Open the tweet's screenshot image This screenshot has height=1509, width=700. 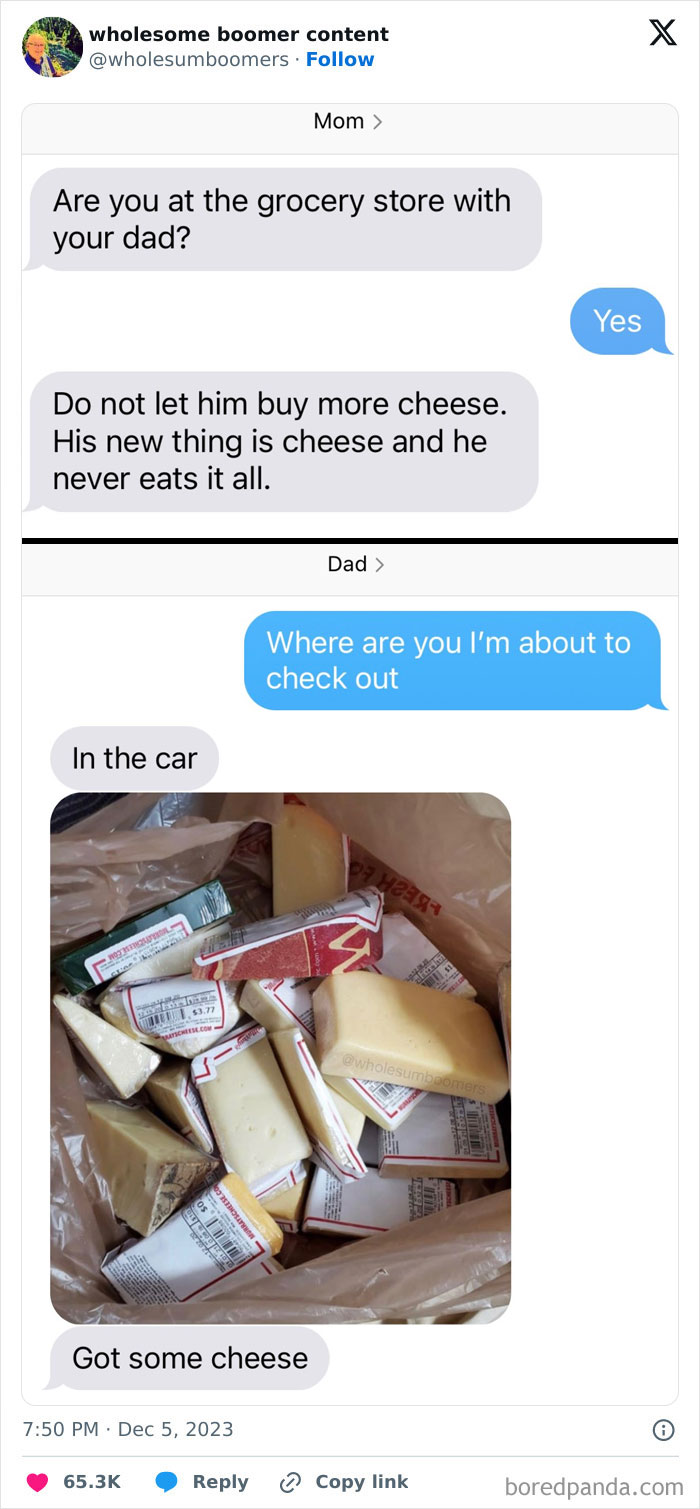coord(350,750)
